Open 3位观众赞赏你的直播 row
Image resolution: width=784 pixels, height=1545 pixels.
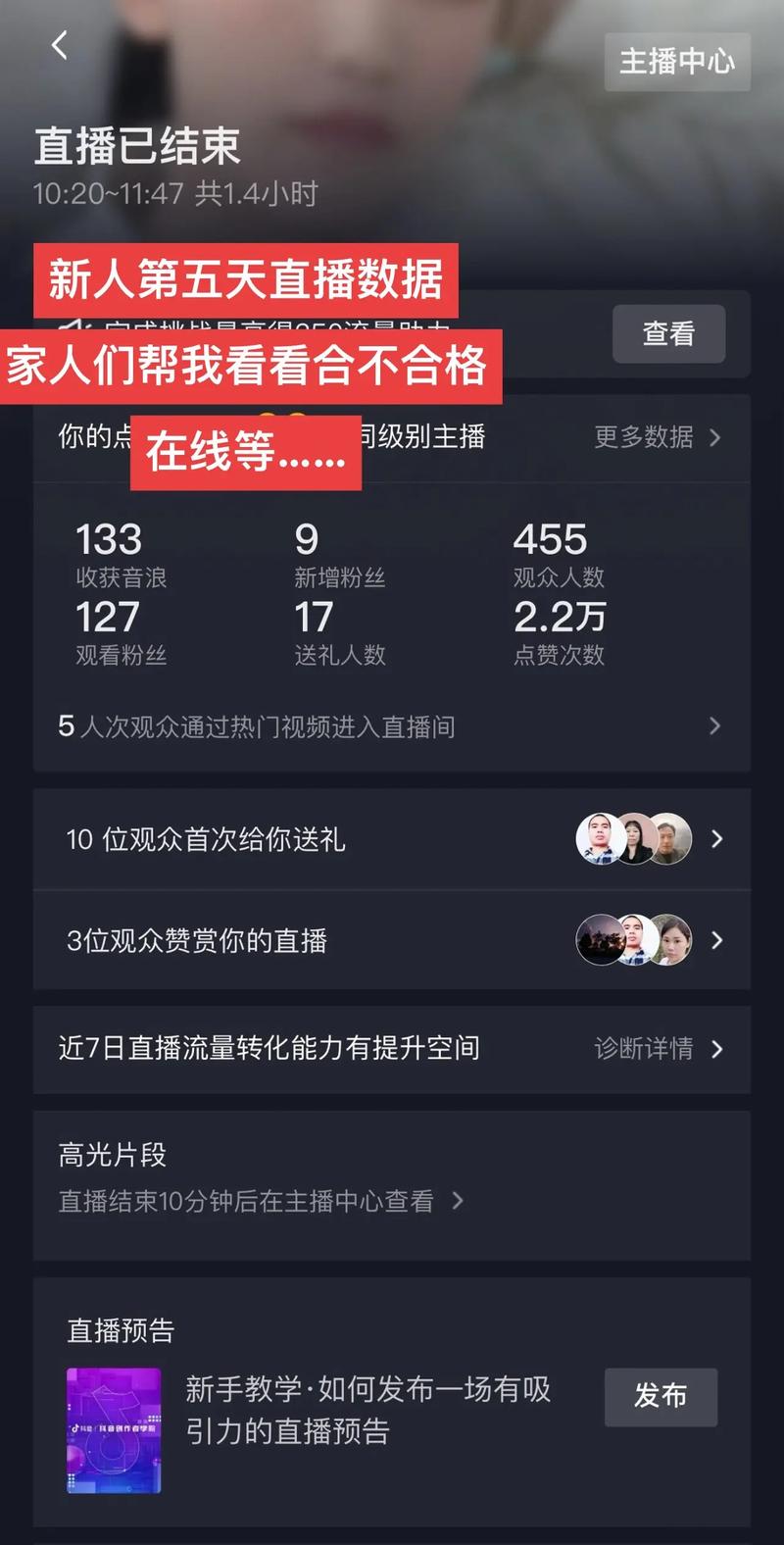click(390, 941)
